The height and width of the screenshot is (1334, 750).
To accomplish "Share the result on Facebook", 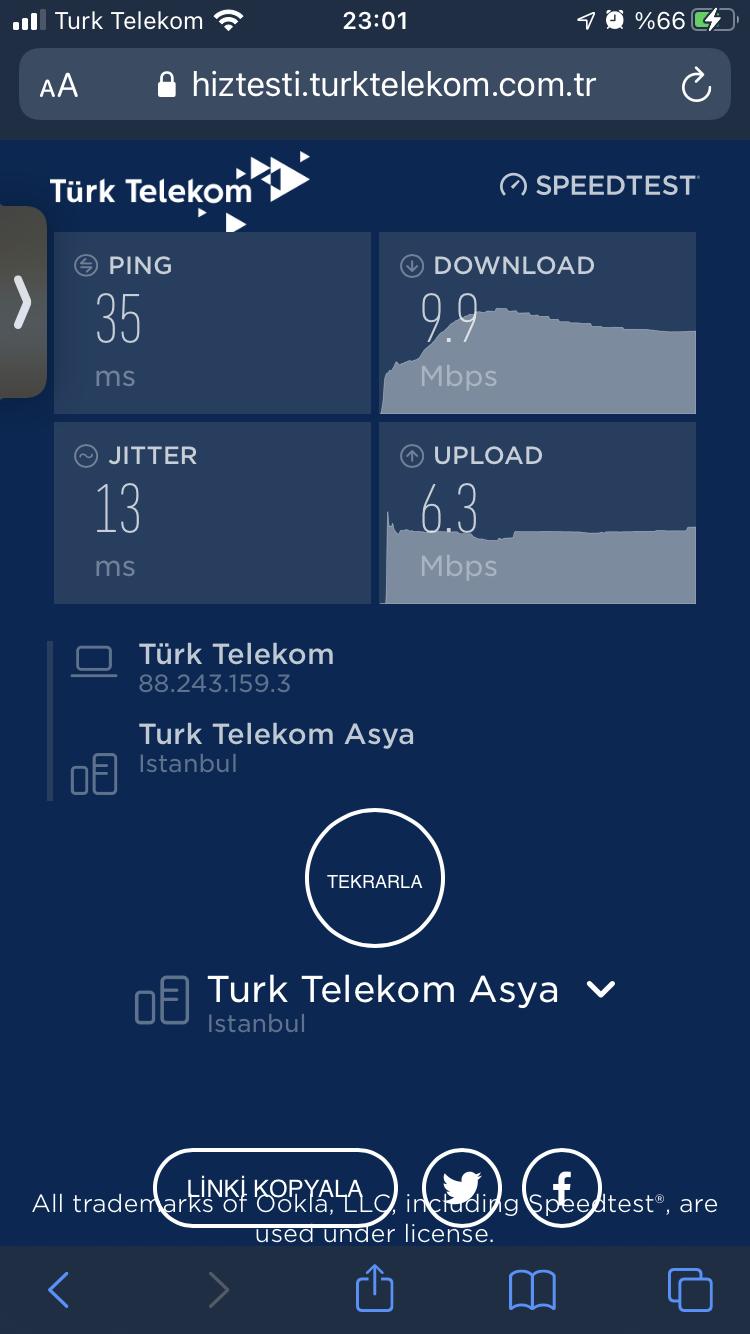I will [x=562, y=1188].
